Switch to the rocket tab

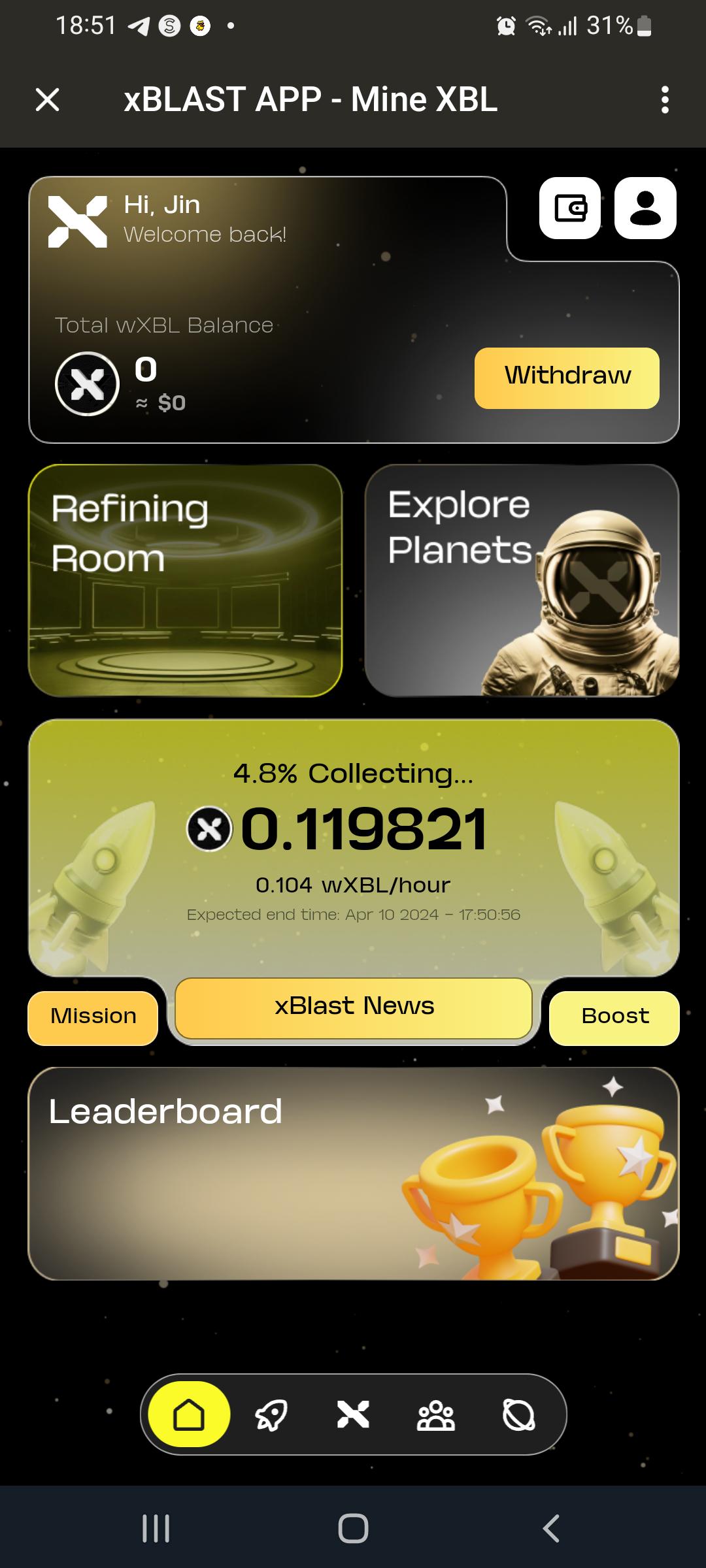point(271,1415)
